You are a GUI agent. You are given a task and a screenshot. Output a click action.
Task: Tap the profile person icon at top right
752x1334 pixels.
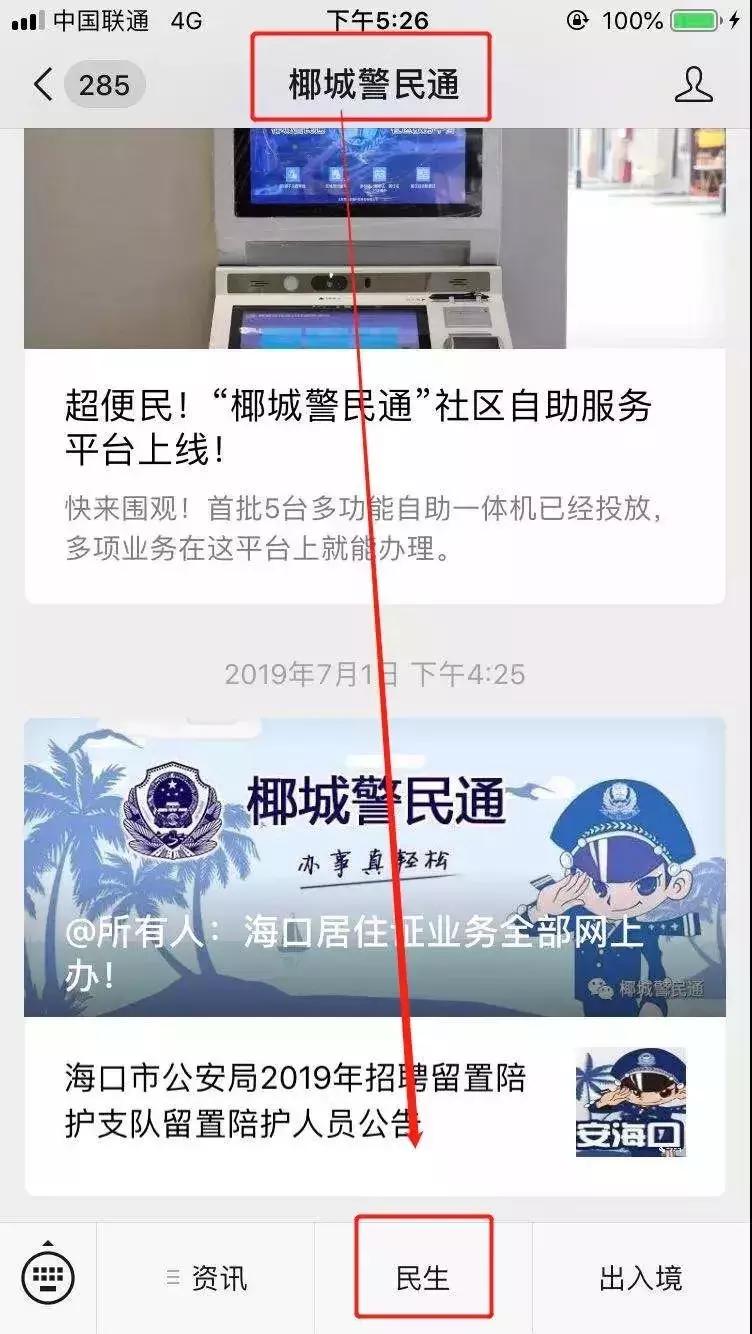692,85
